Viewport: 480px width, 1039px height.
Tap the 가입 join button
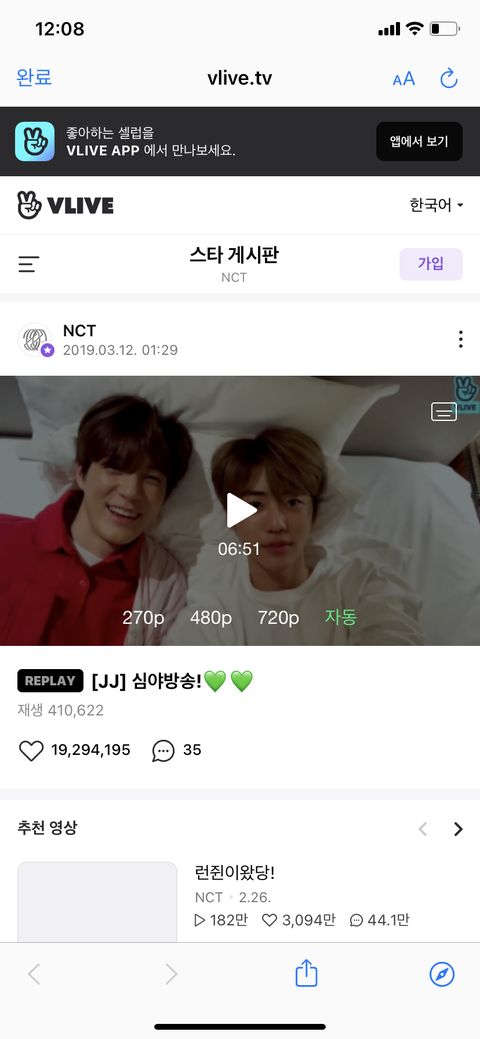tap(431, 264)
